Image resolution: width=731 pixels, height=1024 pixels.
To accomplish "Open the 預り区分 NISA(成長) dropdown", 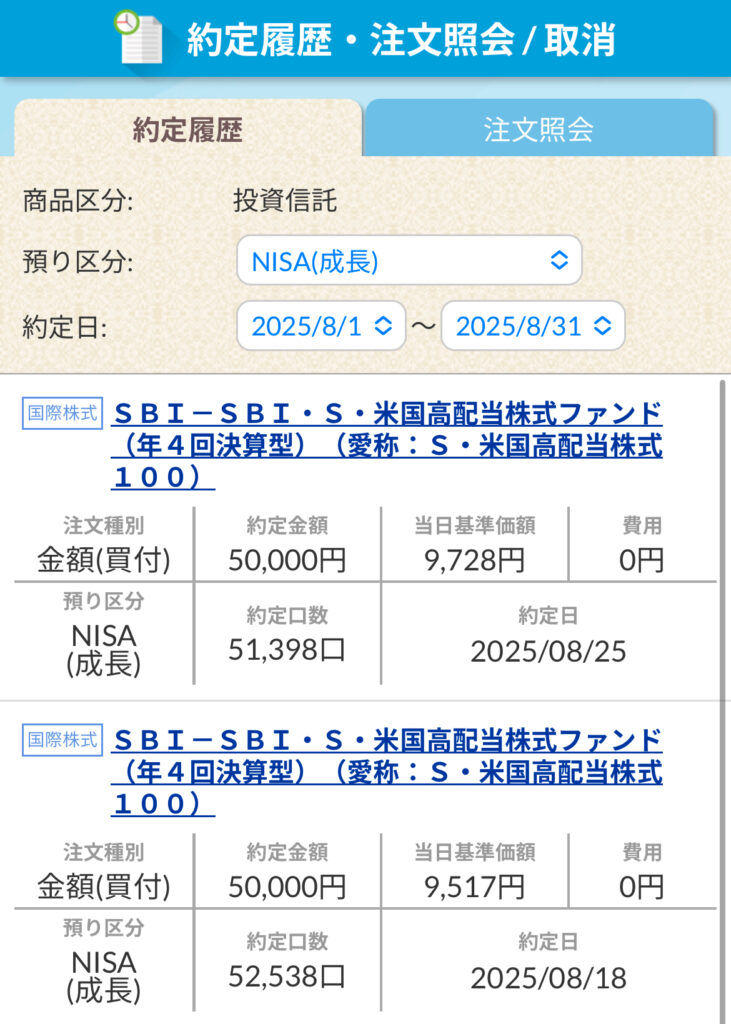I will point(409,261).
